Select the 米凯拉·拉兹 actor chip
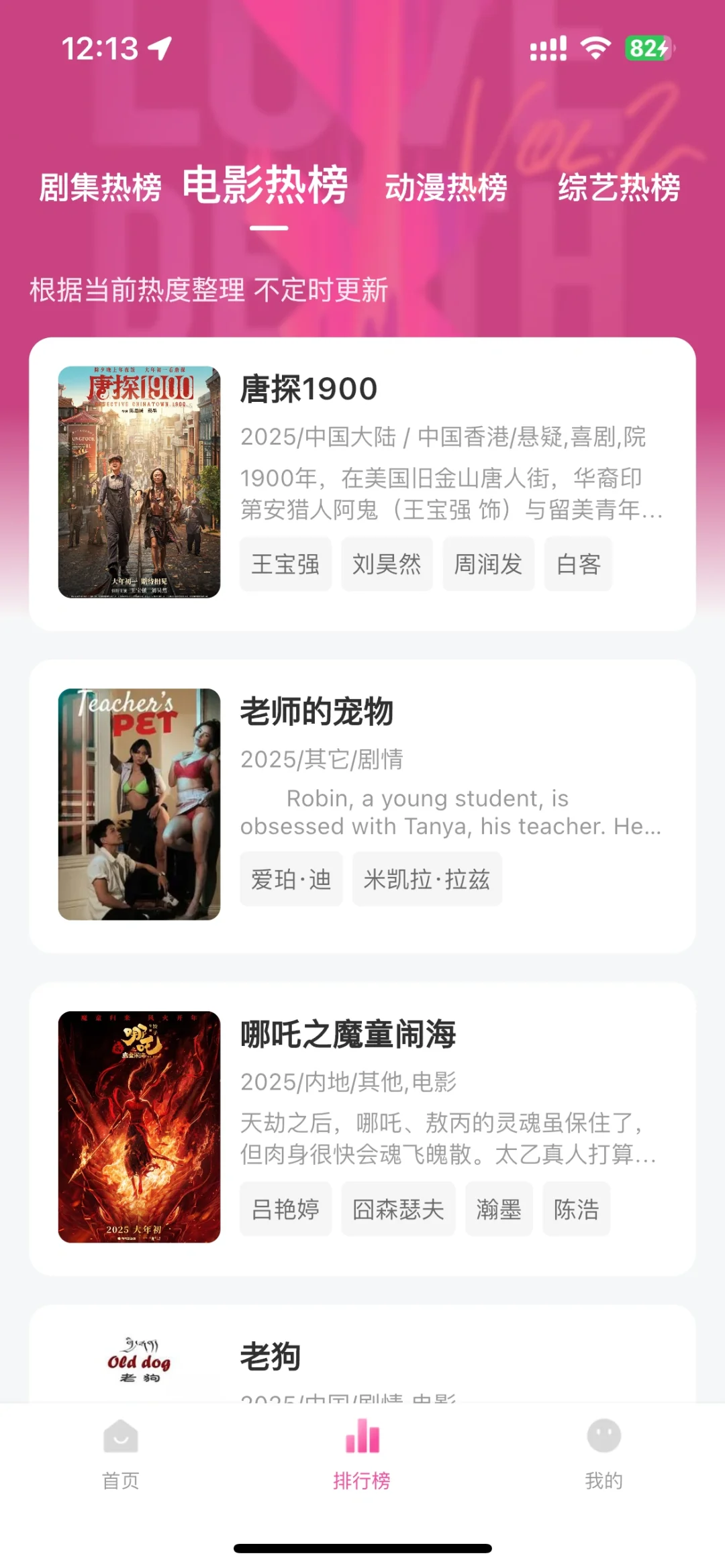 click(x=427, y=879)
